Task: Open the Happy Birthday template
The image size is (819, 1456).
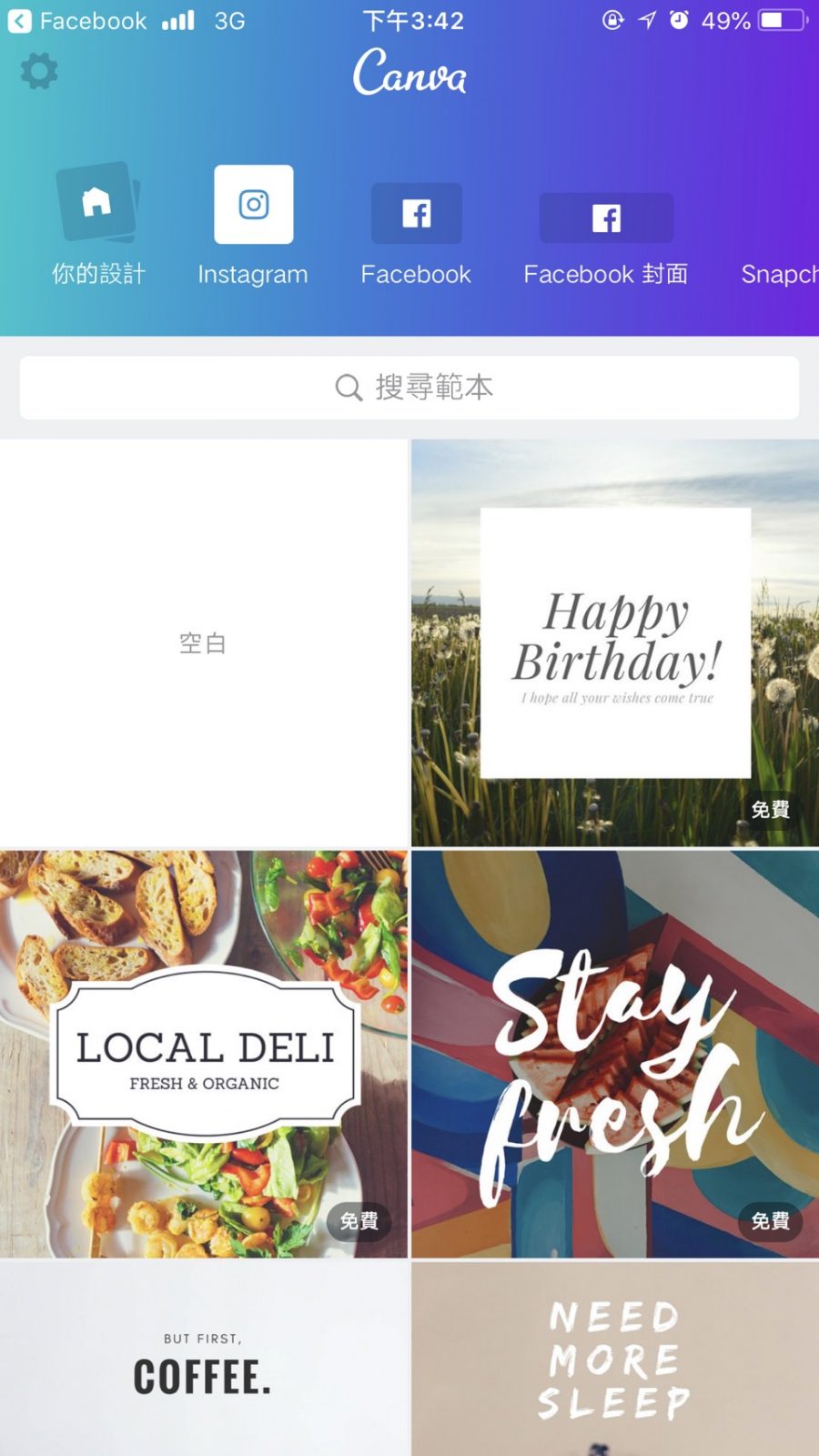Action: [615, 643]
